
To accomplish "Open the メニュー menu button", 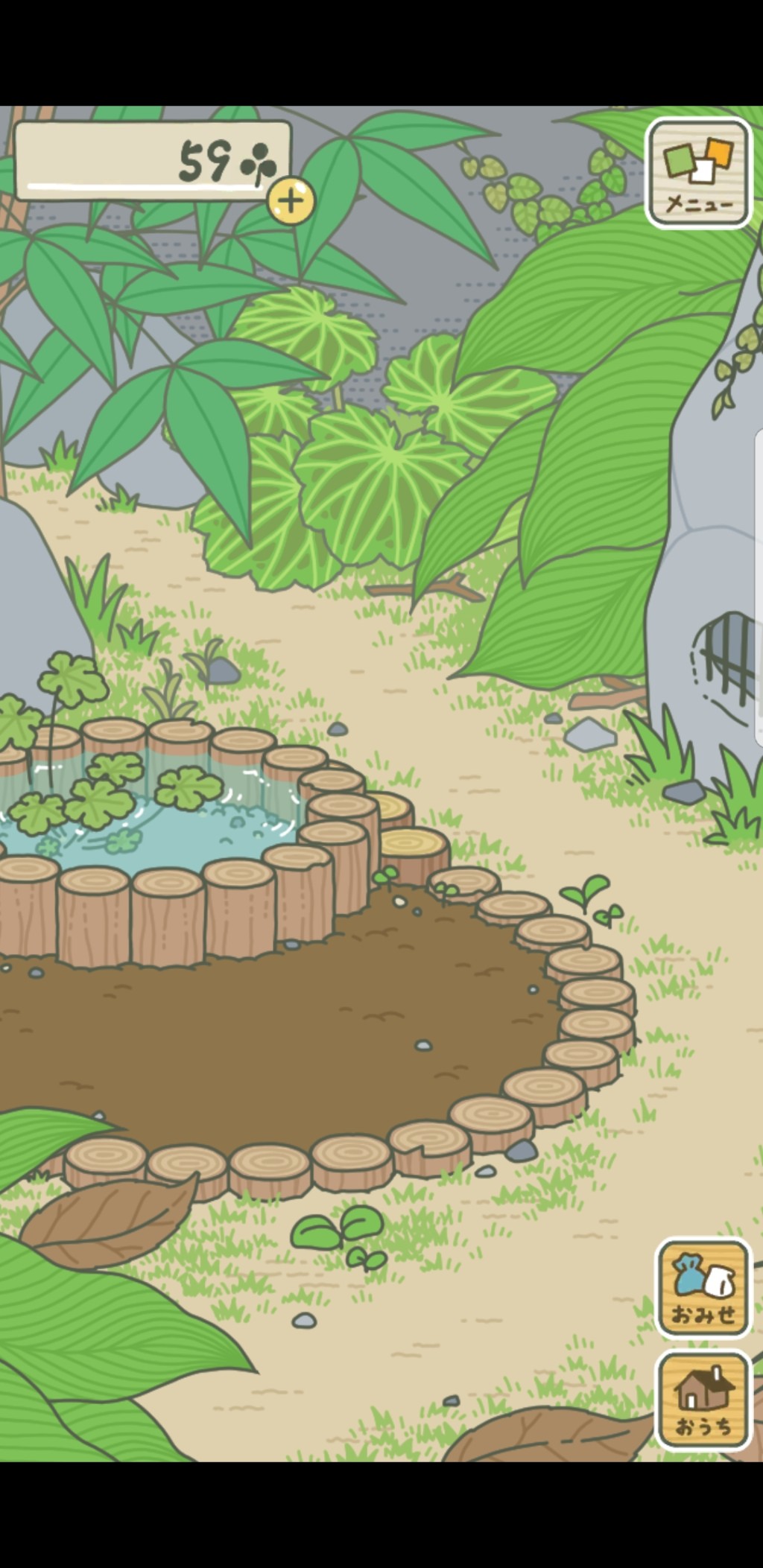I will 698,173.
